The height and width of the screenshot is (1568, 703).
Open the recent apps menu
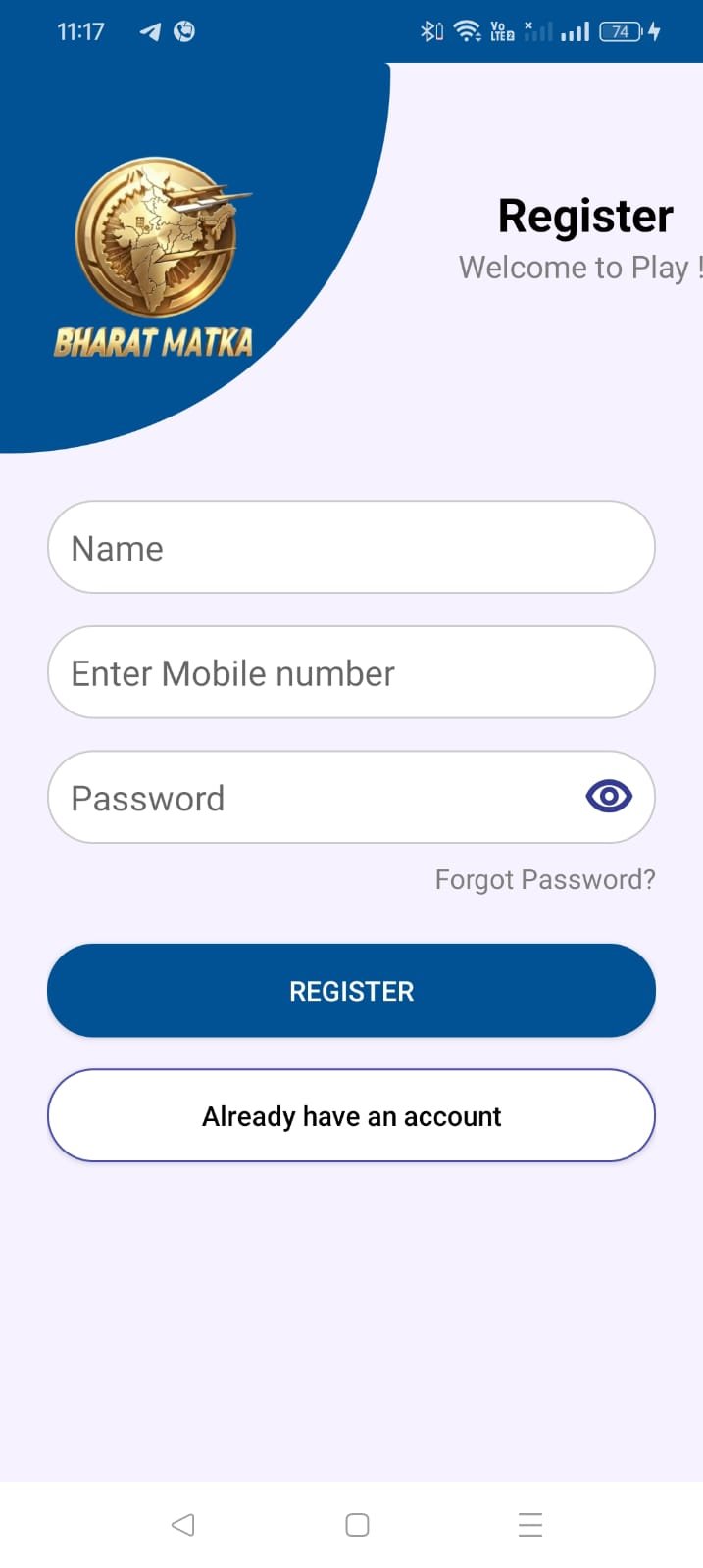coord(530,1525)
